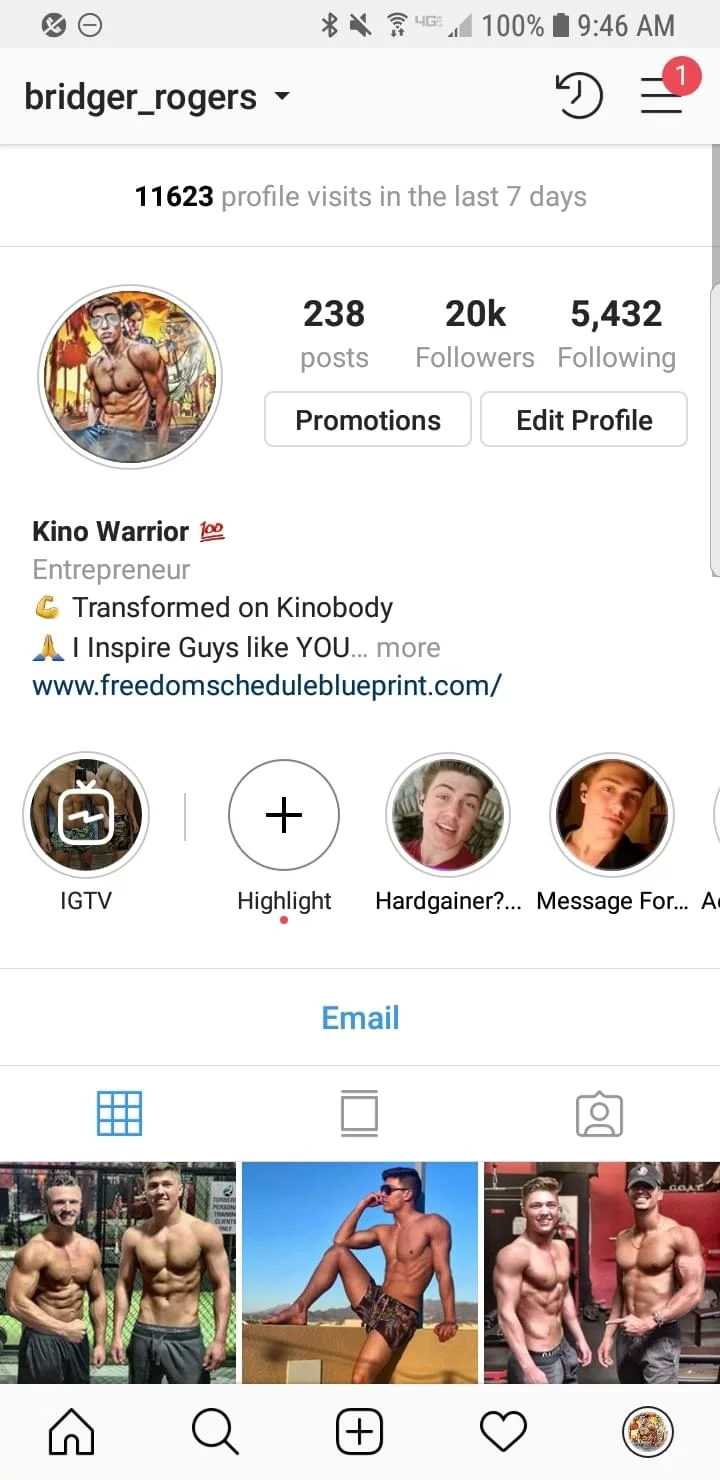Switch to the grid posts view
Image resolution: width=720 pixels, height=1480 pixels.
click(x=120, y=1114)
